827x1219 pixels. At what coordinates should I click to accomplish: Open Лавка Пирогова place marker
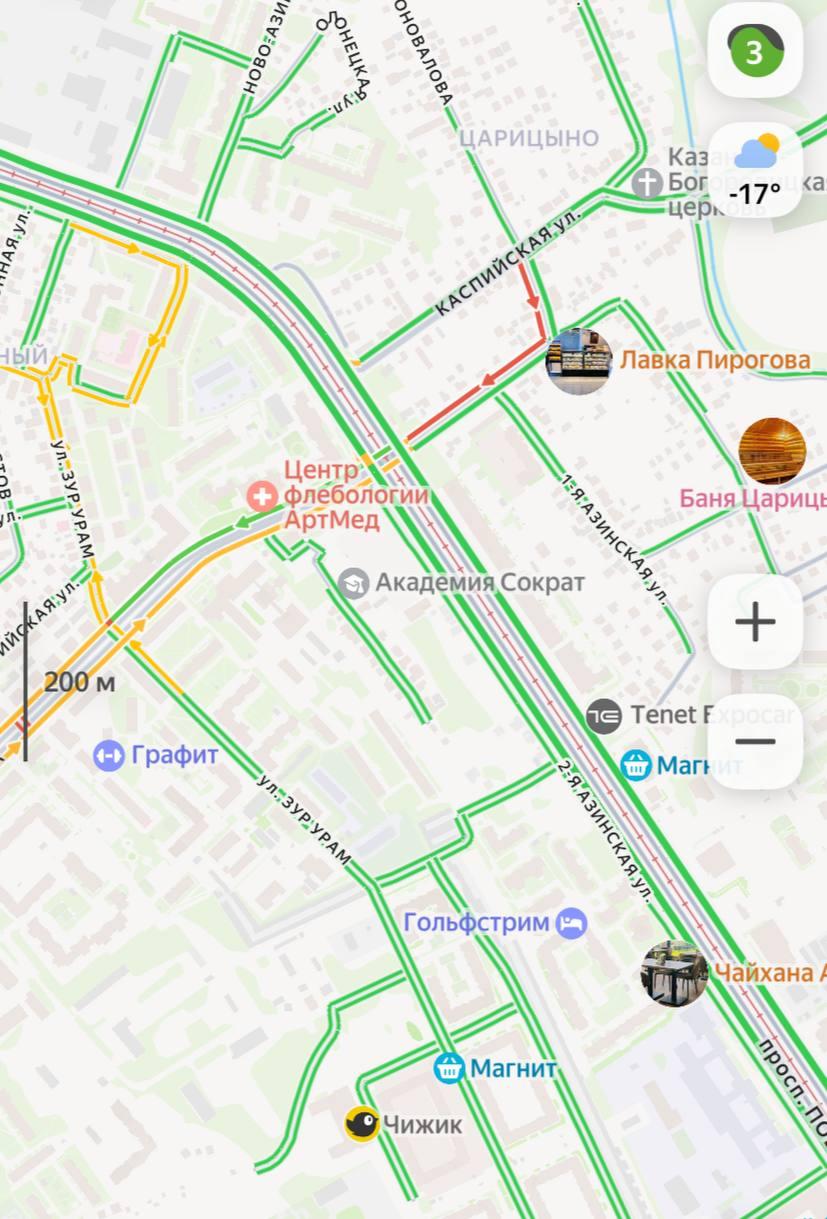coord(579,361)
